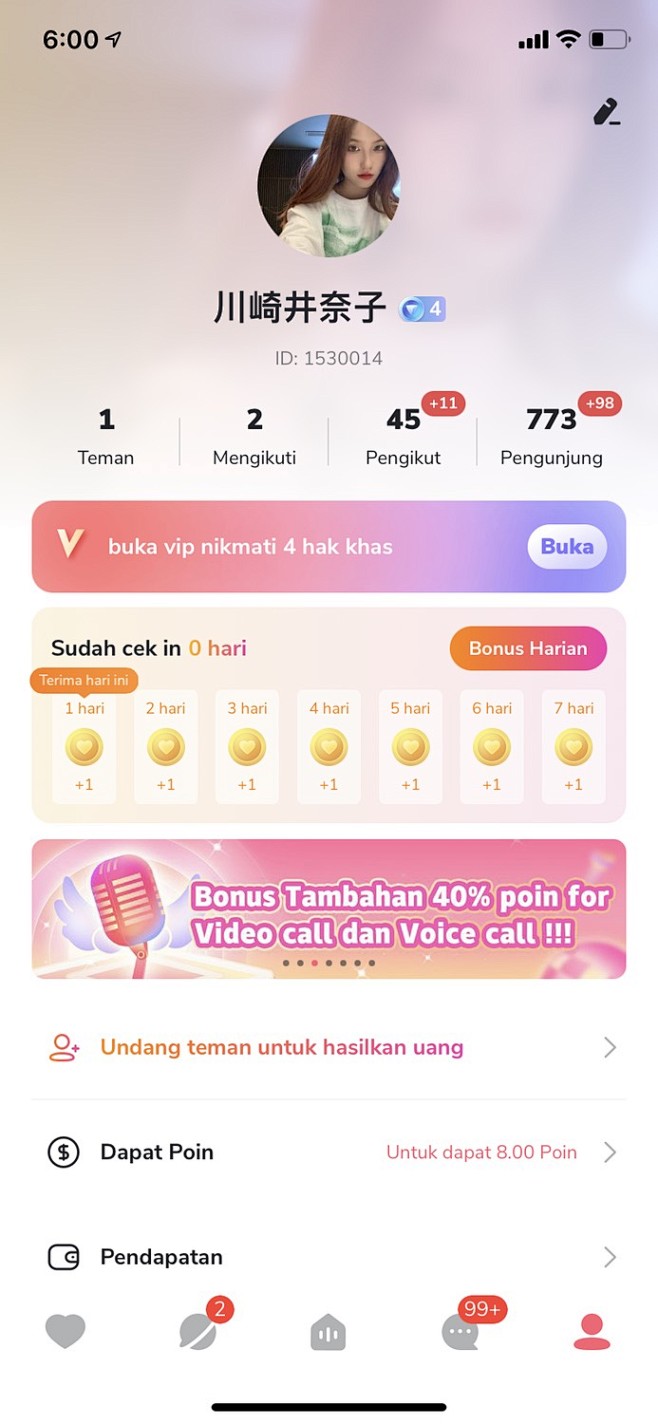Open the Mengikuti following list
This screenshot has height=1424, width=658.
click(254, 437)
